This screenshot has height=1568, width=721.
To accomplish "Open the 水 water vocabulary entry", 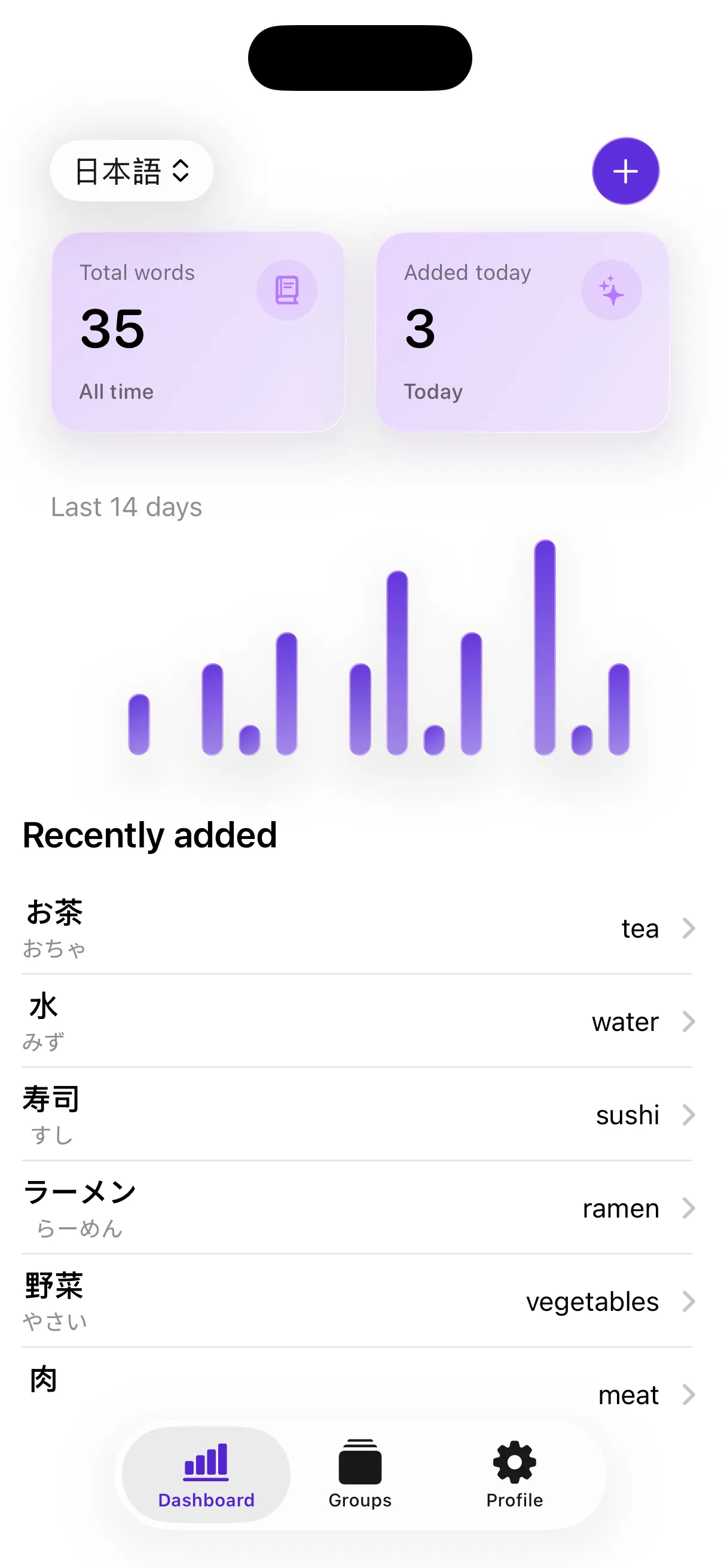I will tap(360, 1021).
